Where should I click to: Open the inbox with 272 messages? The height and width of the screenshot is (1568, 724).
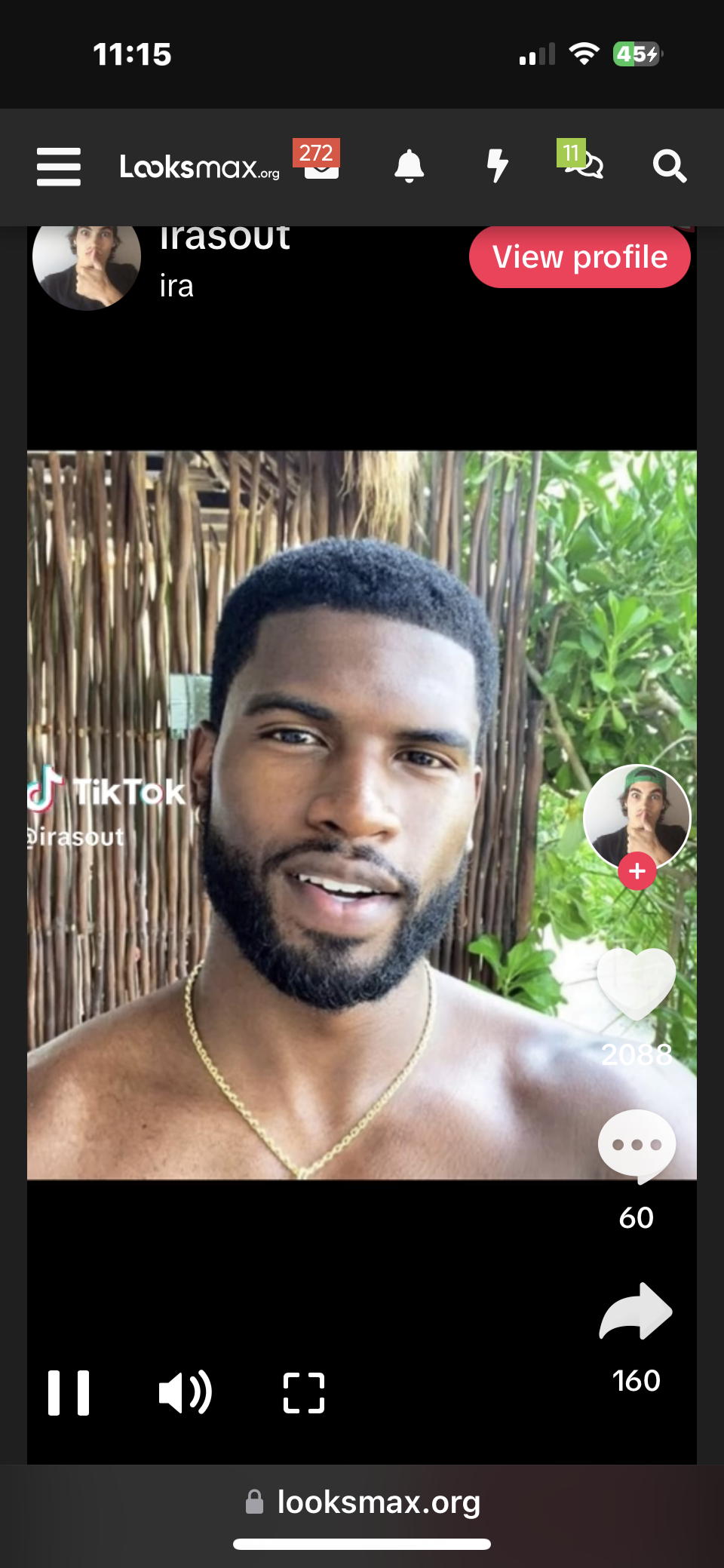point(321,160)
